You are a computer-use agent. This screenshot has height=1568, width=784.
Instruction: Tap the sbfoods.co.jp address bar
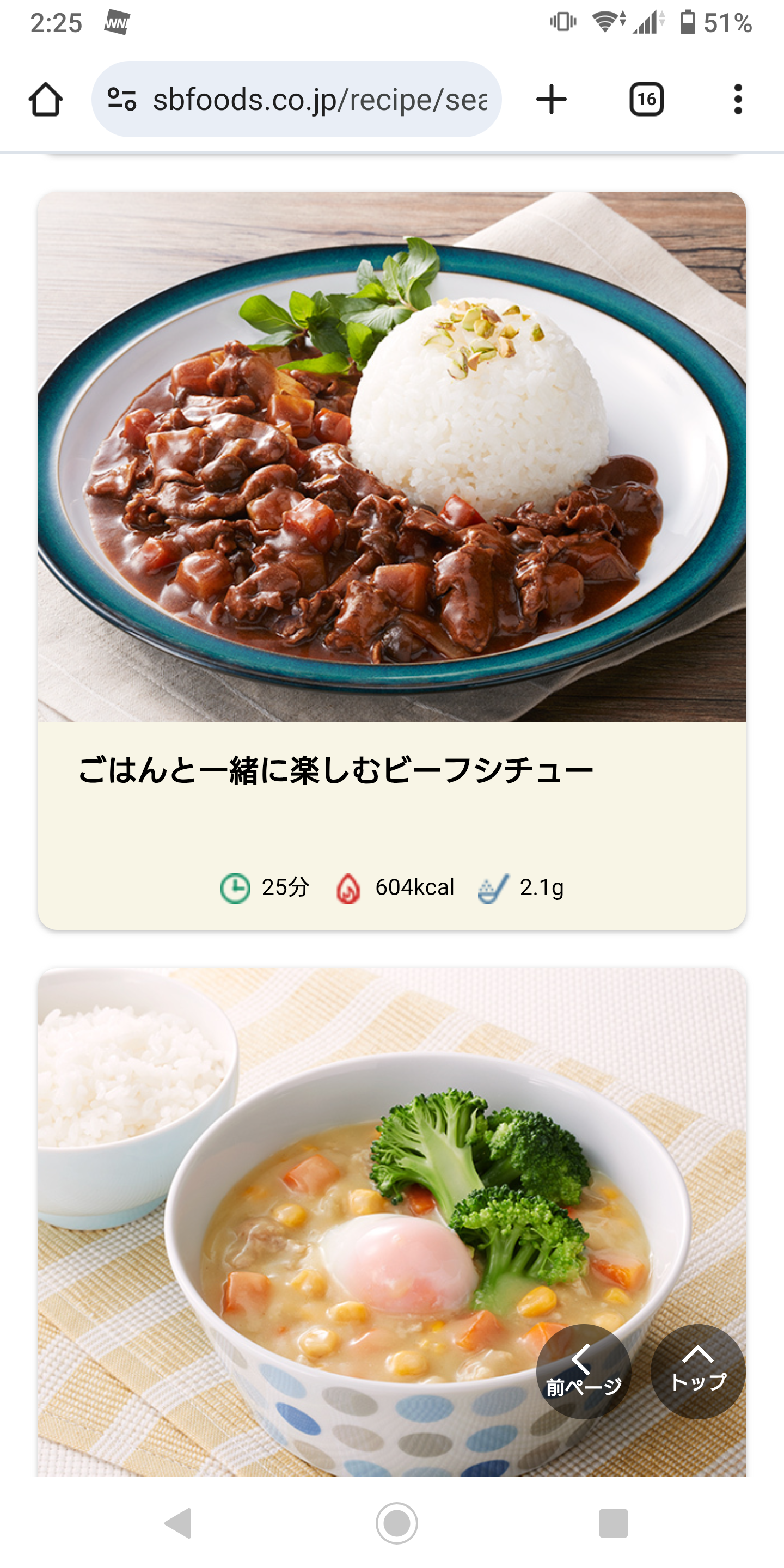click(320, 99)
